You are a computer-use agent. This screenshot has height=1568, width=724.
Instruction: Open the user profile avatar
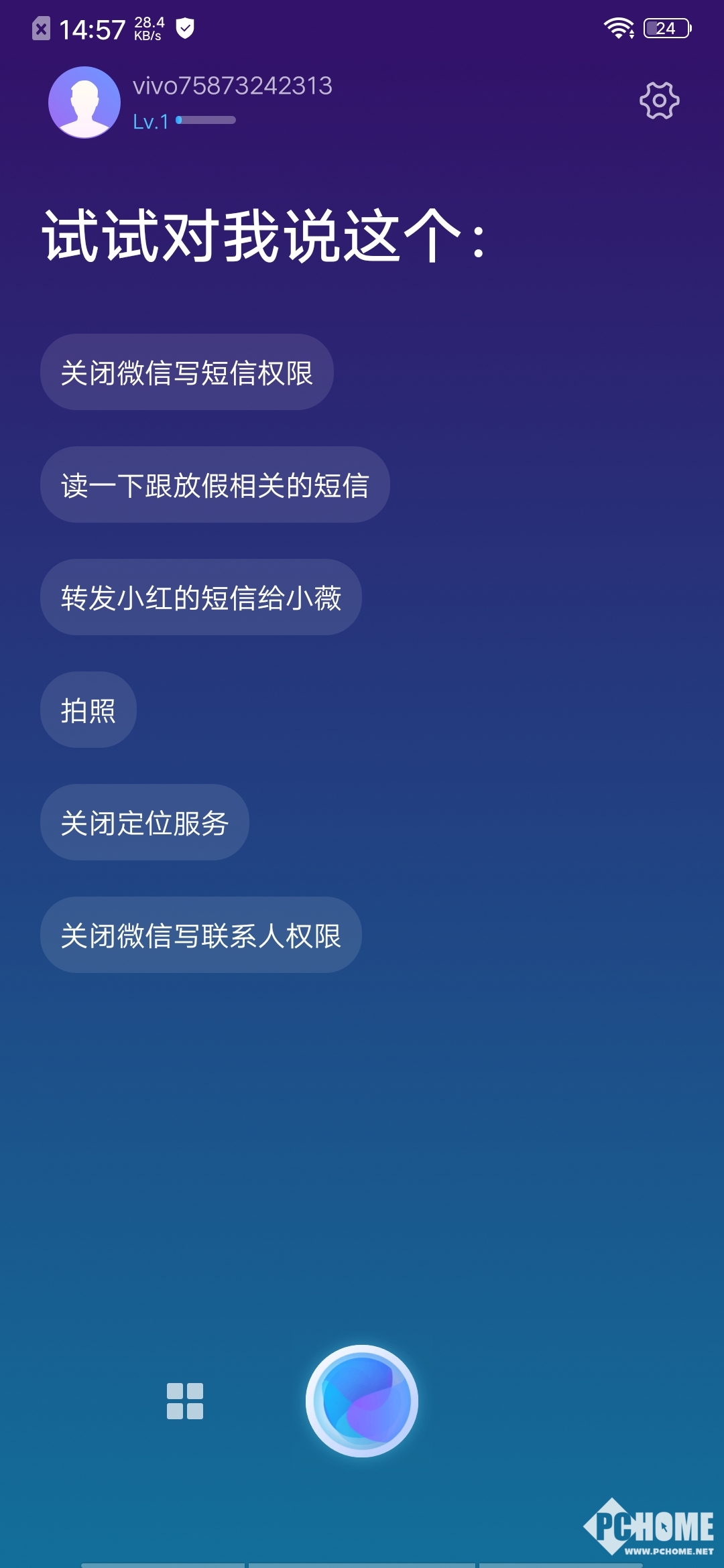[x=84, y=103]
